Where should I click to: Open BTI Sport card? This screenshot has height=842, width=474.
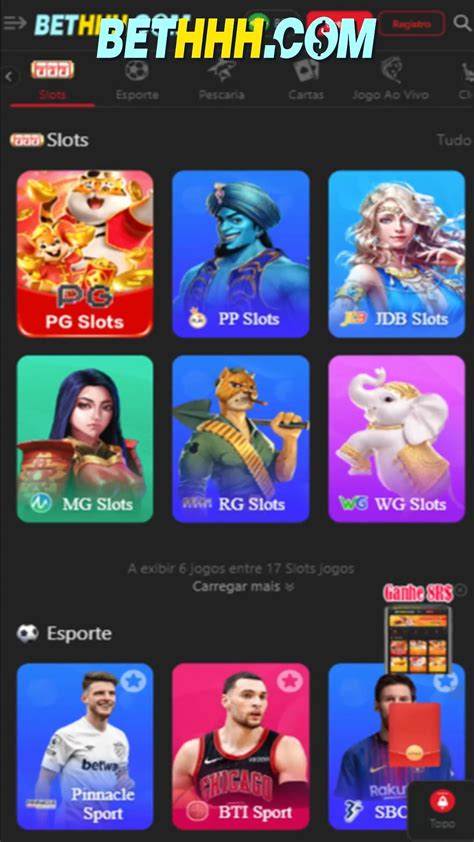coord(240,746)
